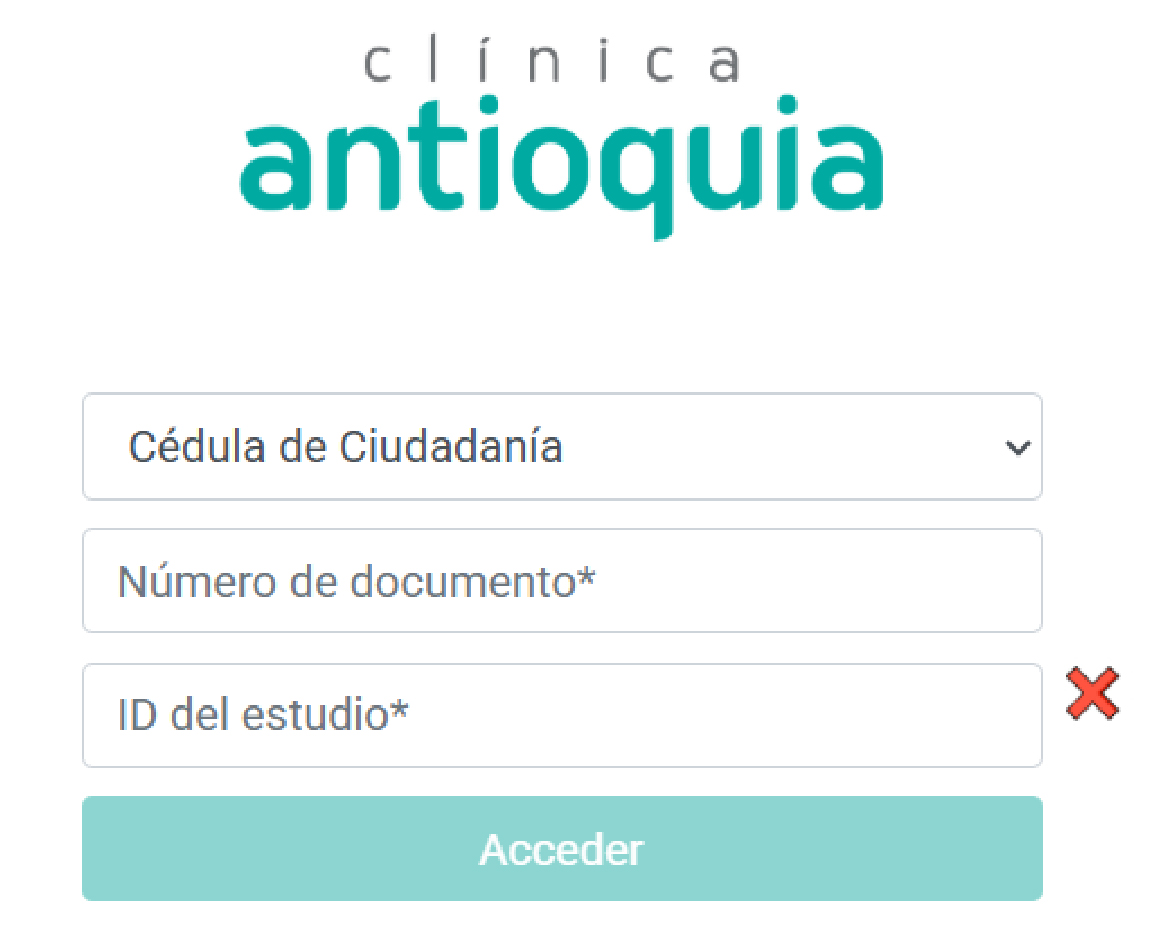The height and width of the screenshot is (929, 1158).
Task: Tap the ID del estudio field
Action: pyautogui.click(x=561, y=716)
